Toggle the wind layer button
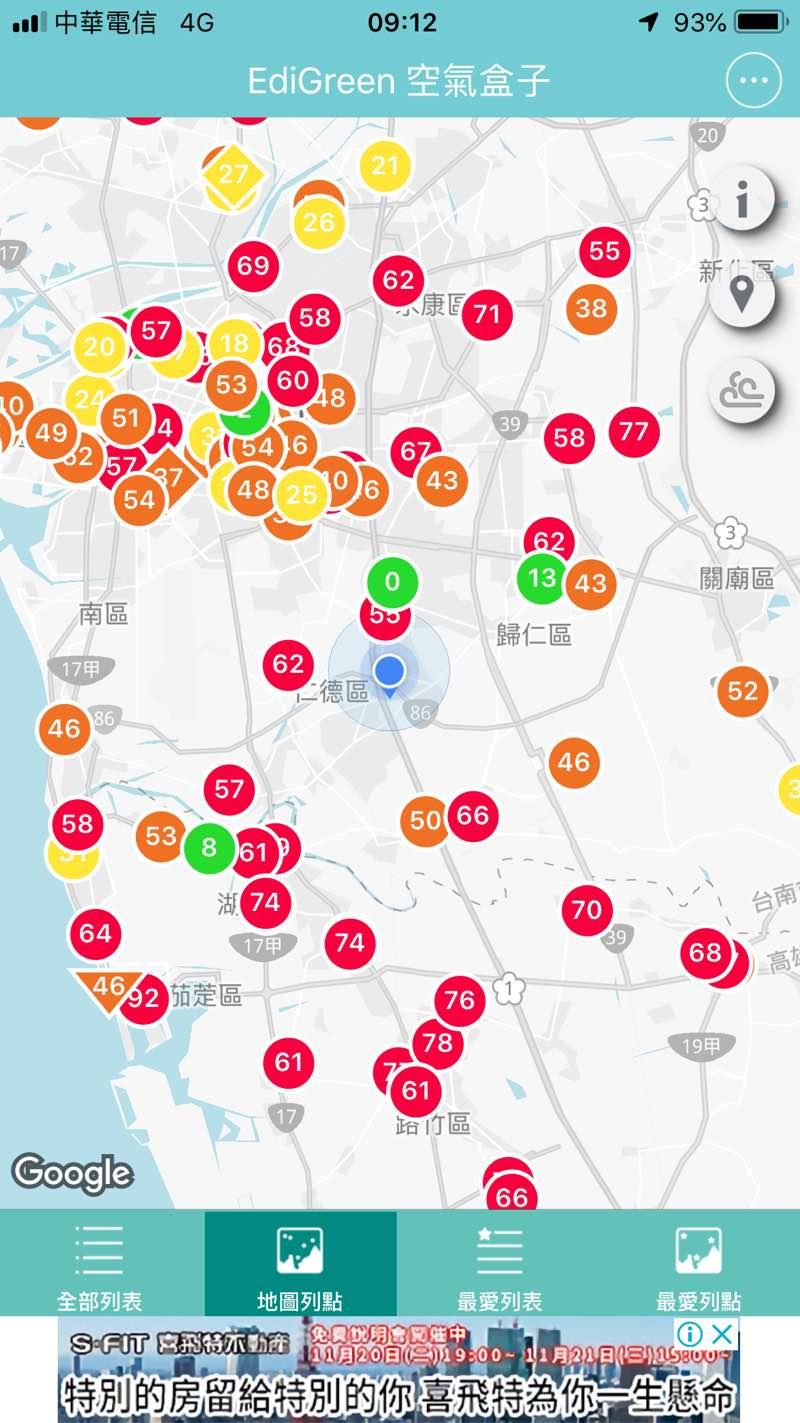Image resolution: width=800 pixels, height=1423 pixels. coord(742,390)
